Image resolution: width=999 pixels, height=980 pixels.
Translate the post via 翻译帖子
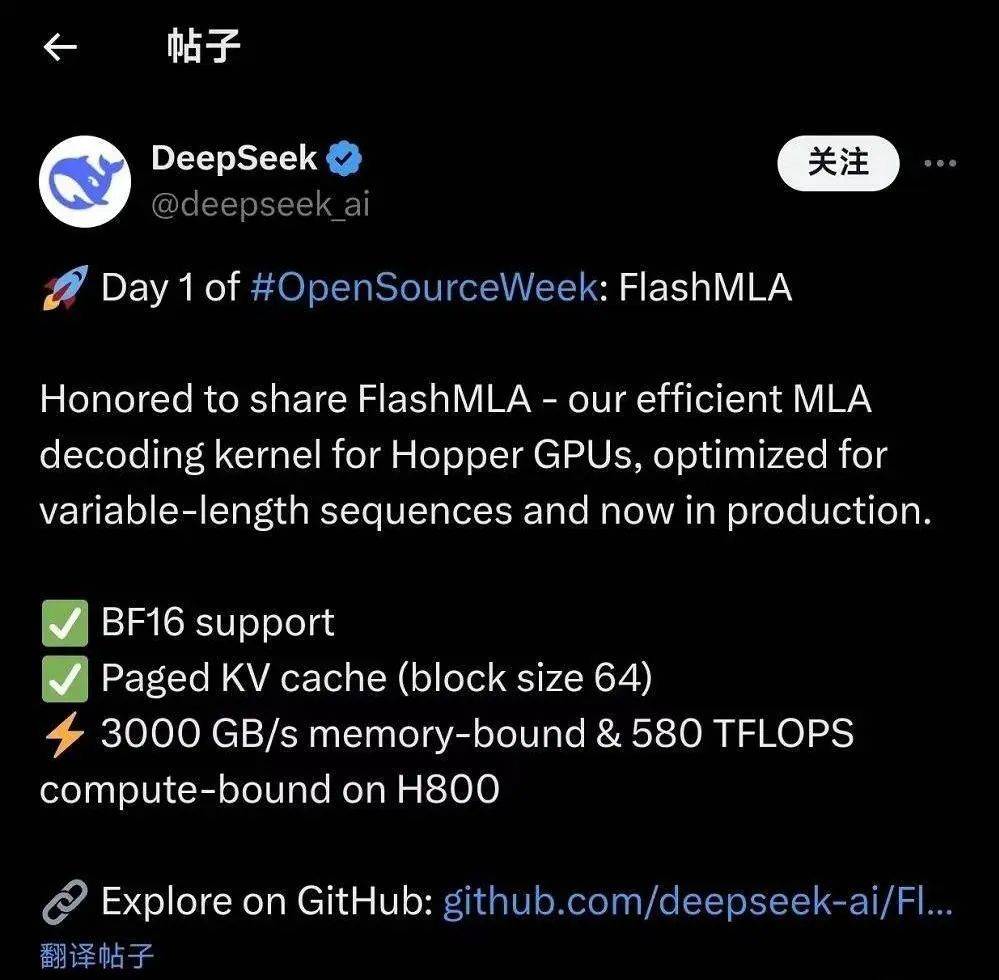tap(97, 955)
